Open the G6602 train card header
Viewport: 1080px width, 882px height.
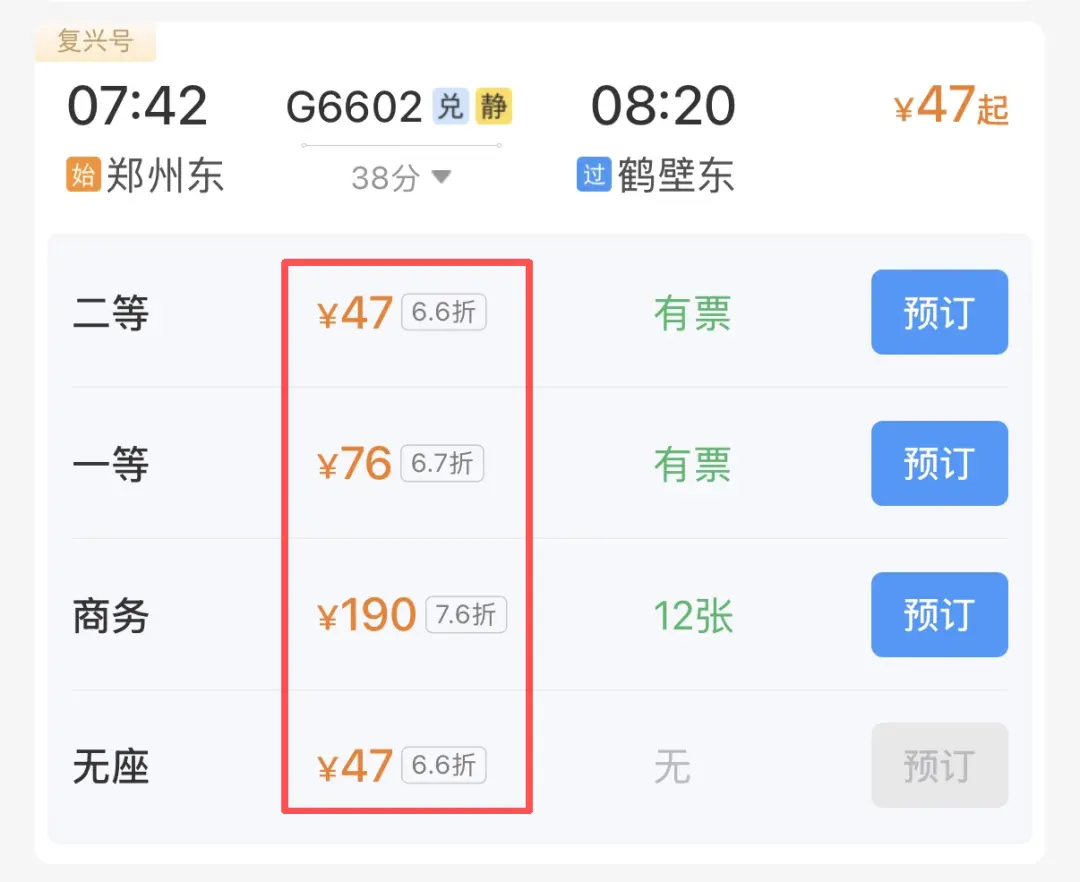355,107
